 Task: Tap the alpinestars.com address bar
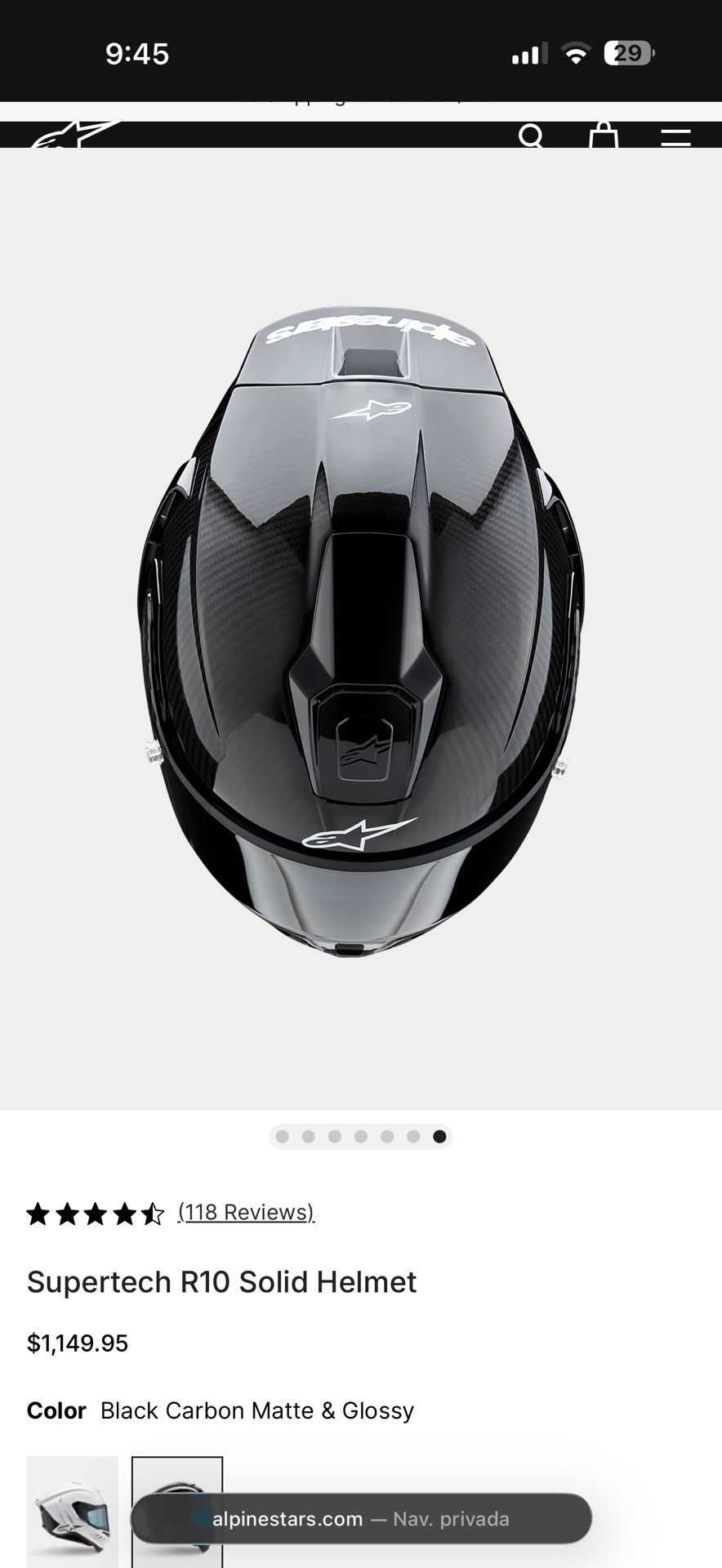click(x=361, y=1519)
